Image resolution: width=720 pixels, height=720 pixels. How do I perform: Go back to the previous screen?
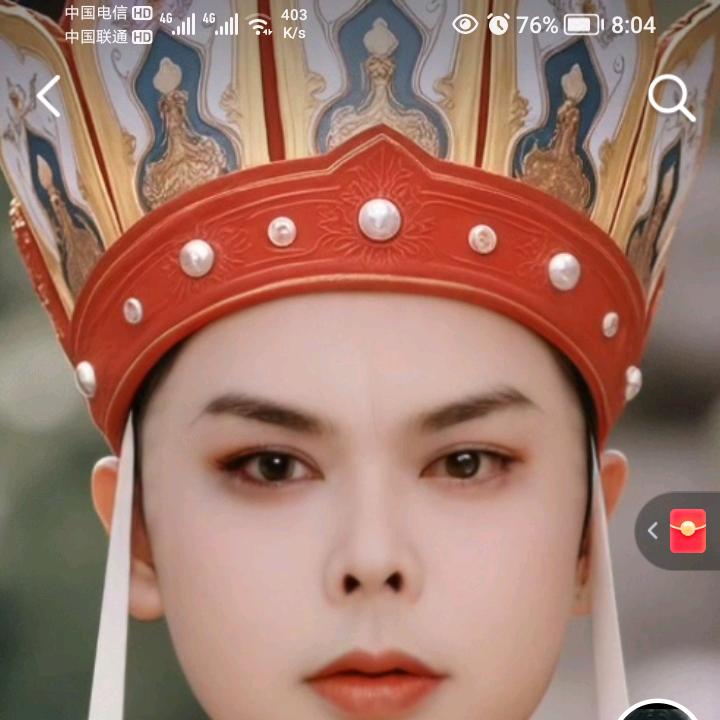[x=49, y=97]
